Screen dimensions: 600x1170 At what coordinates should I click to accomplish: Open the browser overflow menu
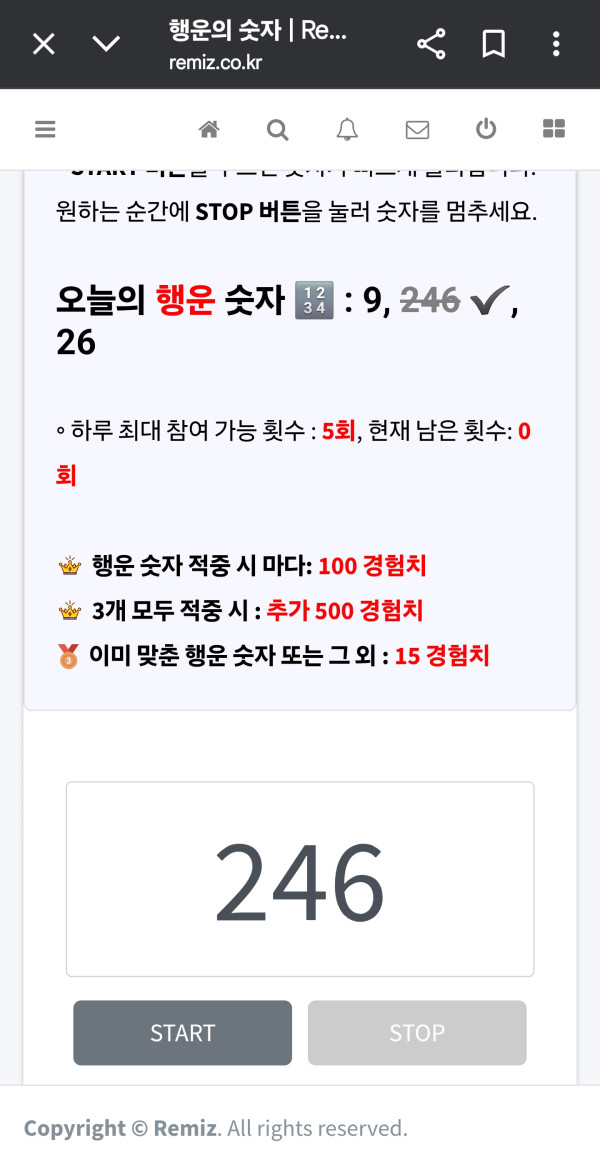pyautogui.click(x=557, y=44)
